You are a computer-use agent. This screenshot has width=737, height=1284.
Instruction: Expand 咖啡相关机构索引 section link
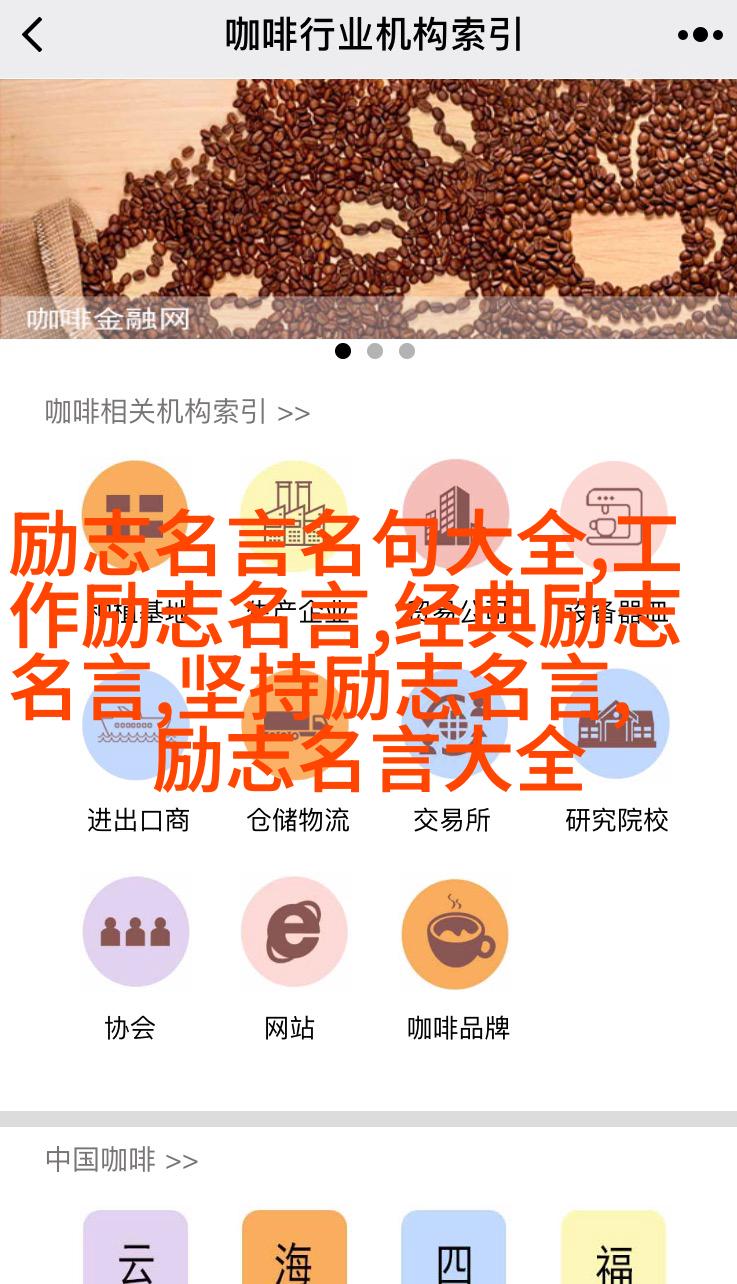(177, 412)
